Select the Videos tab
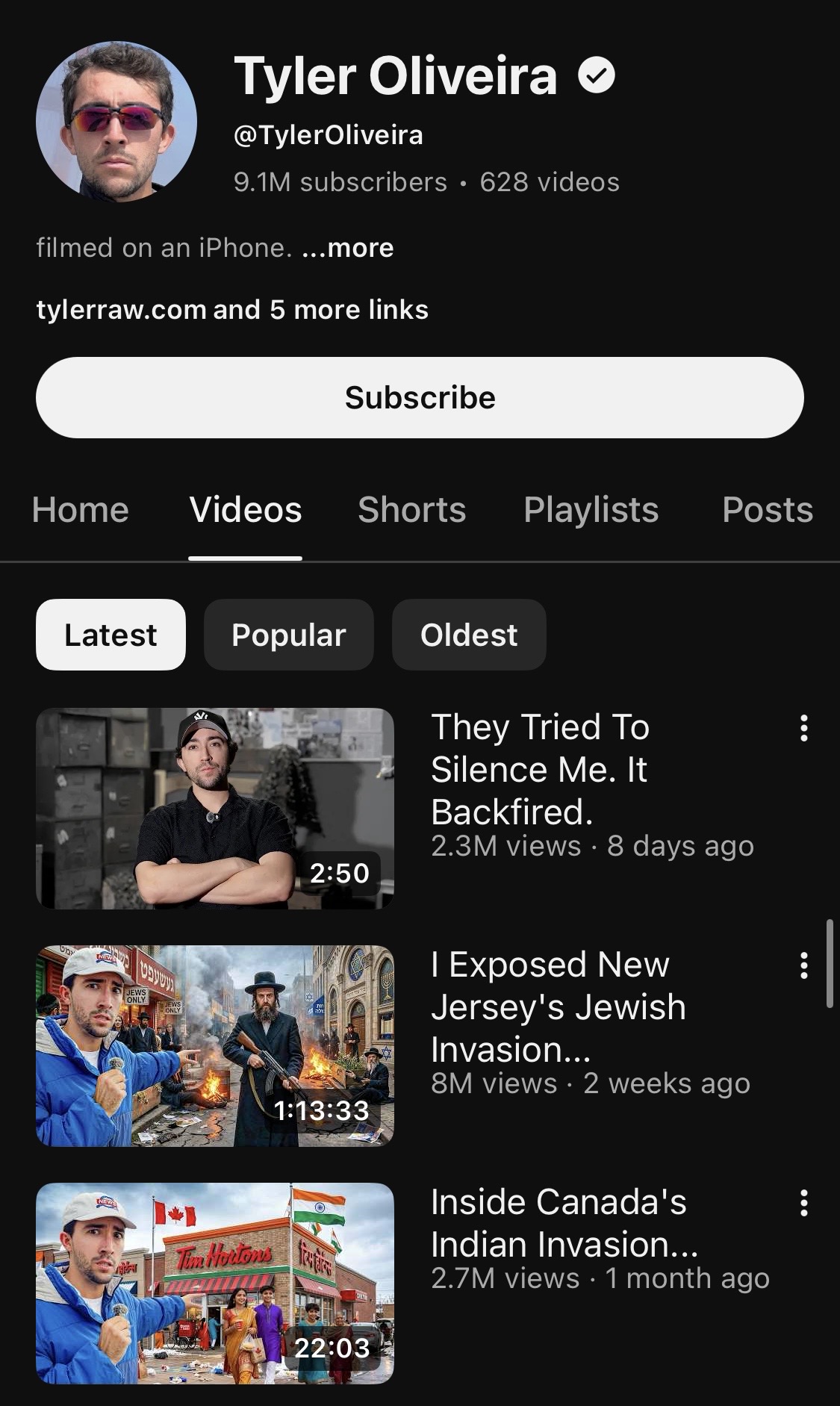 coord(246,510)
